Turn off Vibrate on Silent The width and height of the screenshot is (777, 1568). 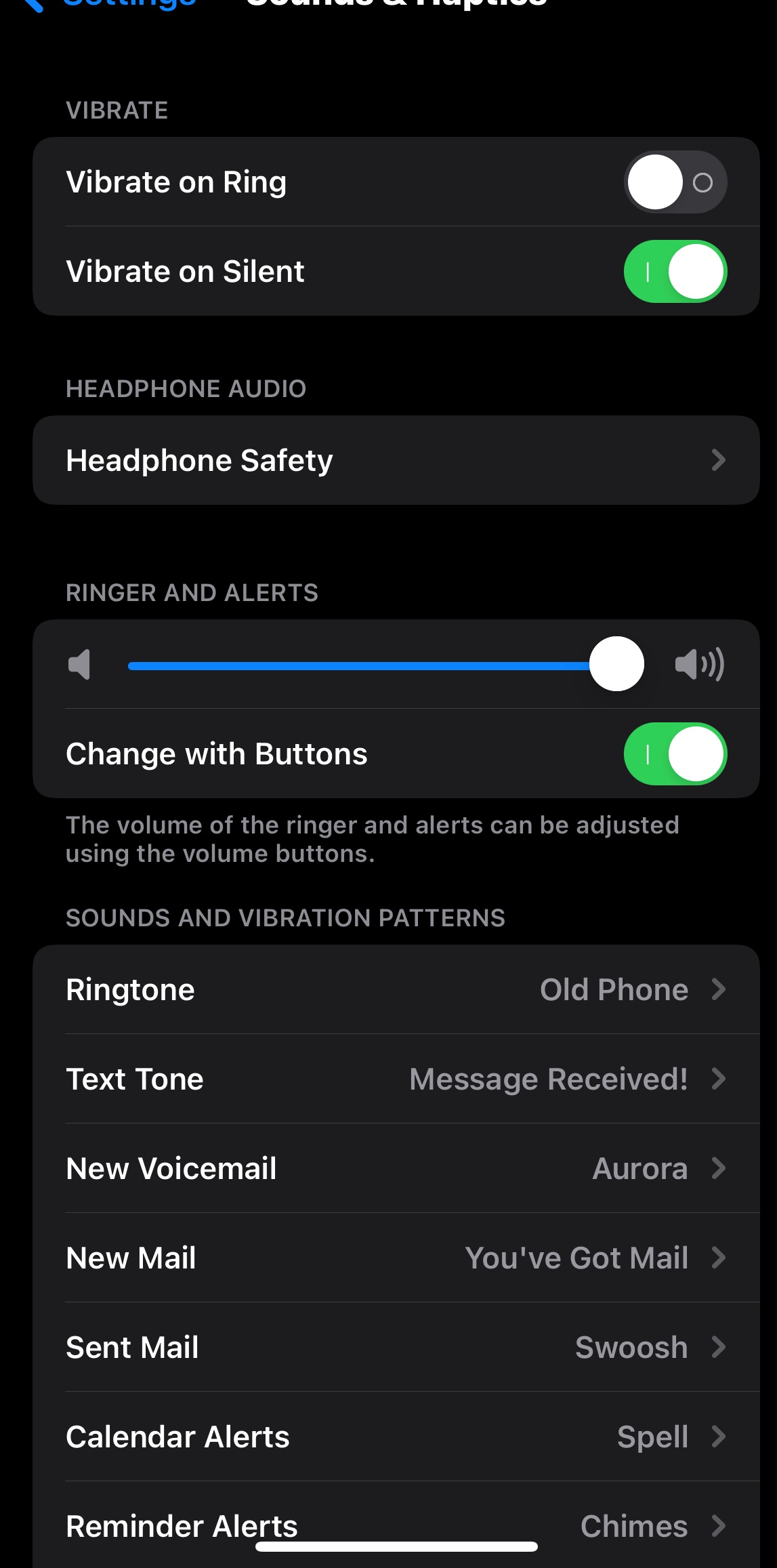(675, 272)
